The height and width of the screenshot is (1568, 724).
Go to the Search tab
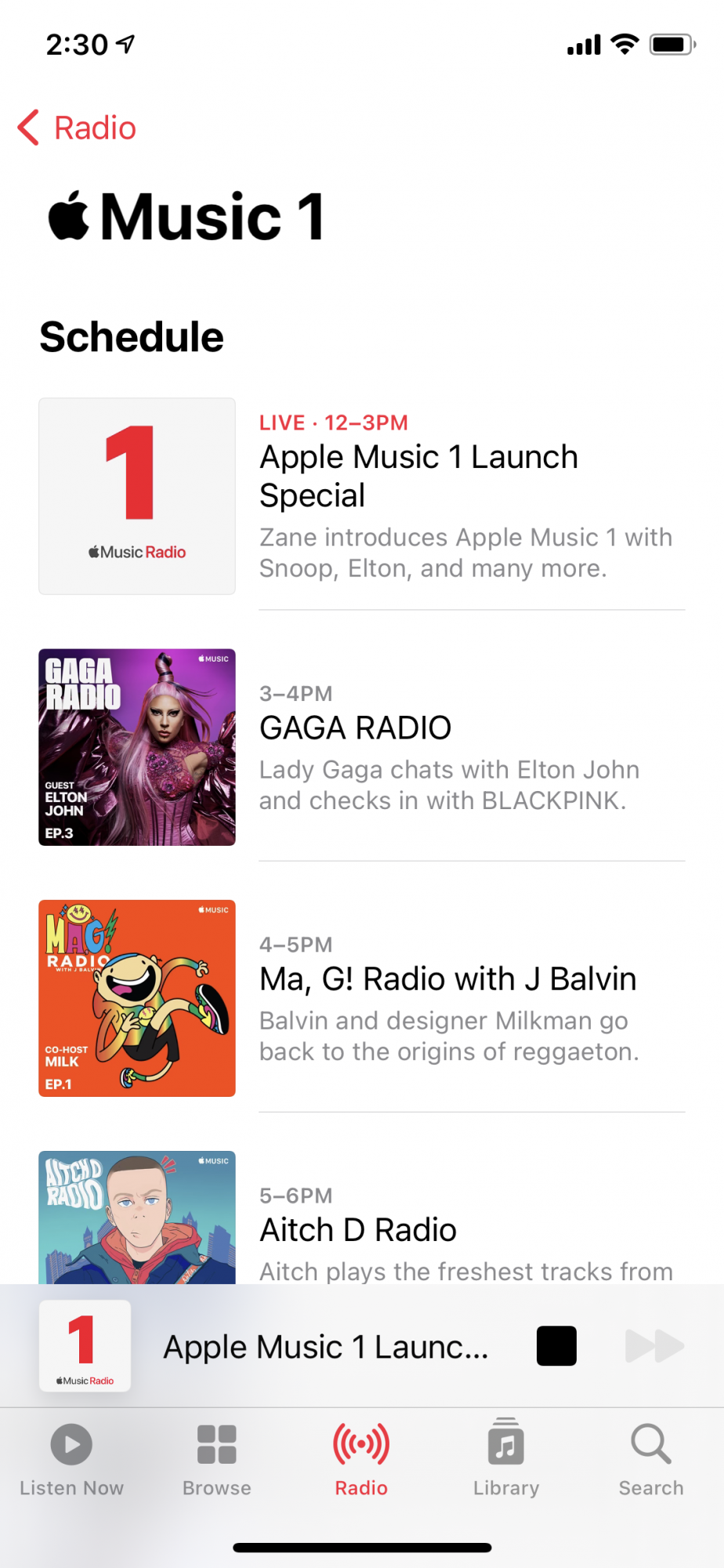click(x=651, y=1459)
